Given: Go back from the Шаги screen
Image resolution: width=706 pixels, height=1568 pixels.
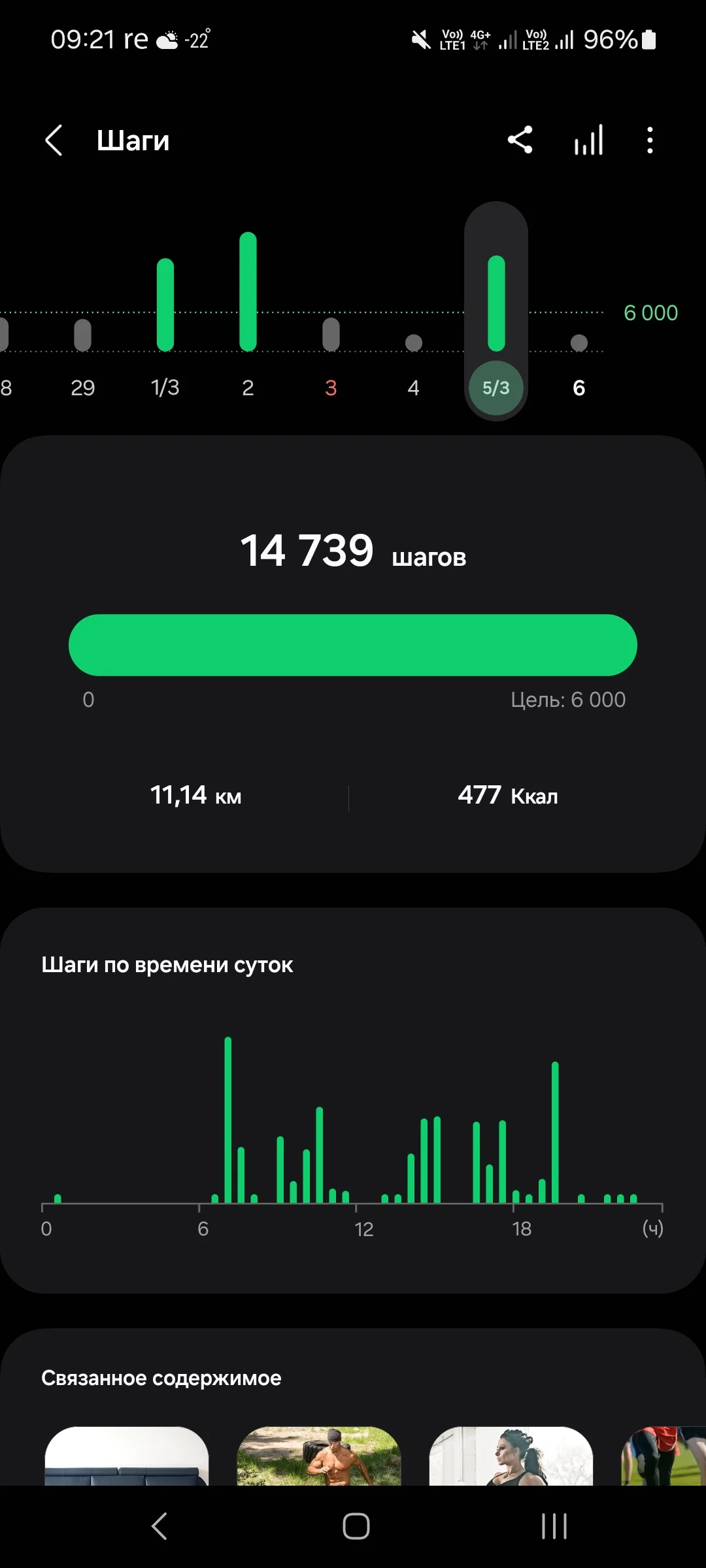Looking at the screenshot, I should pos(54,140).
